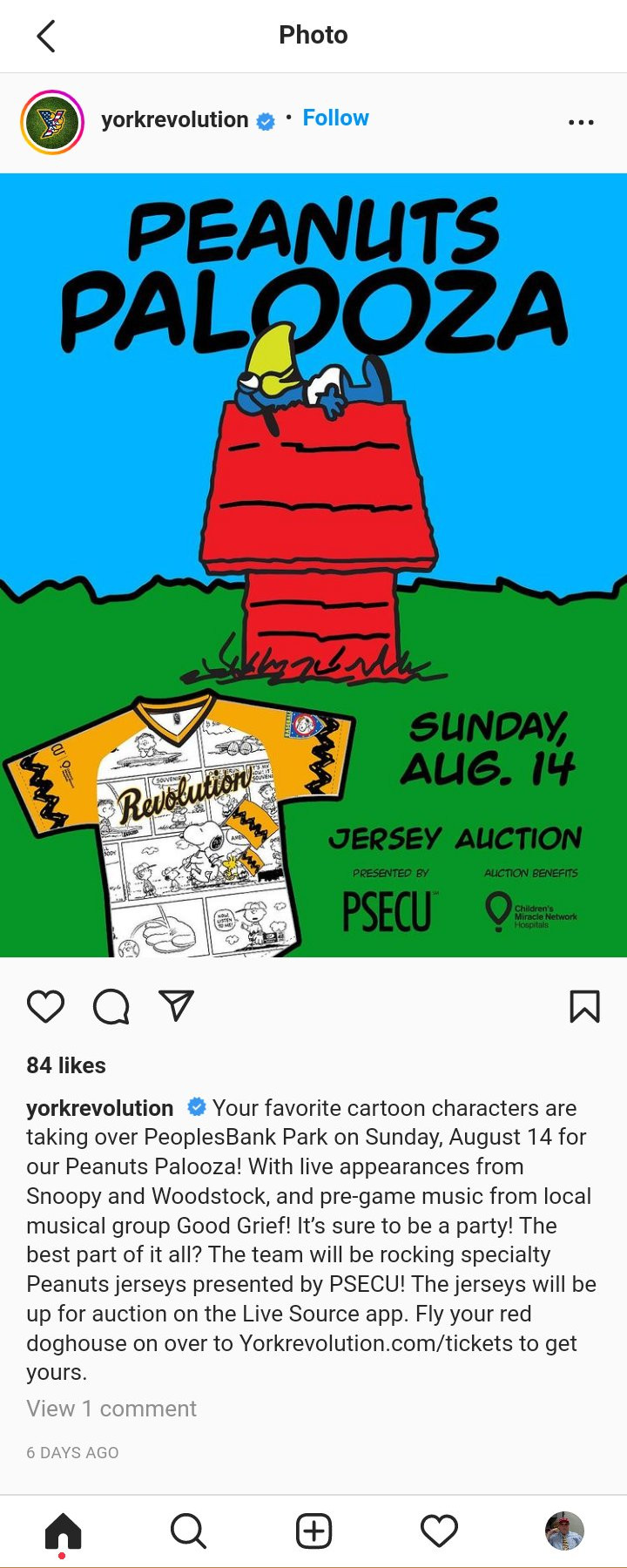Open yorkrevolution's profile picture
This screenshot has width=627, height=1568.
point(52,122)
